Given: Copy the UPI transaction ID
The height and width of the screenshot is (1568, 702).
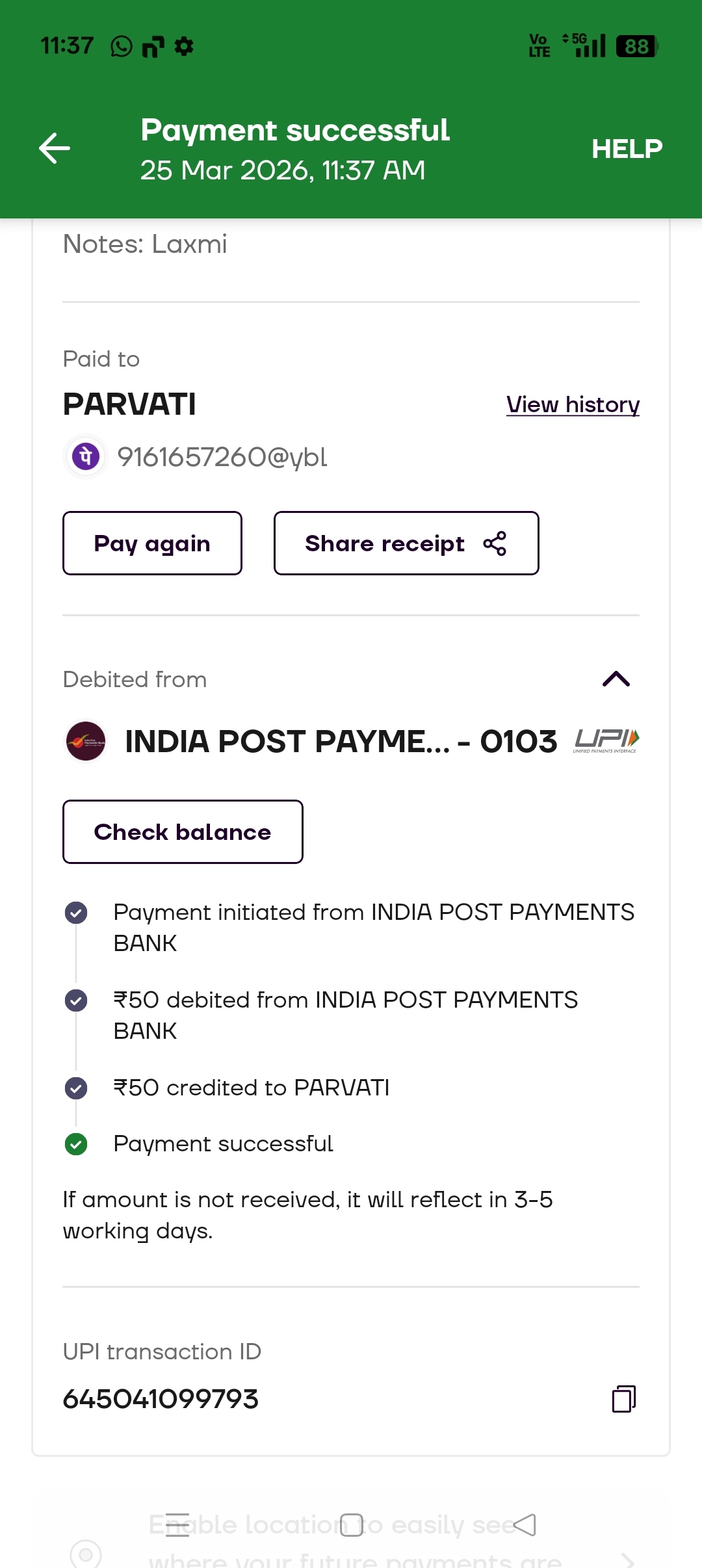Looking at the screenshot, I should click(x=623, y=1398).
